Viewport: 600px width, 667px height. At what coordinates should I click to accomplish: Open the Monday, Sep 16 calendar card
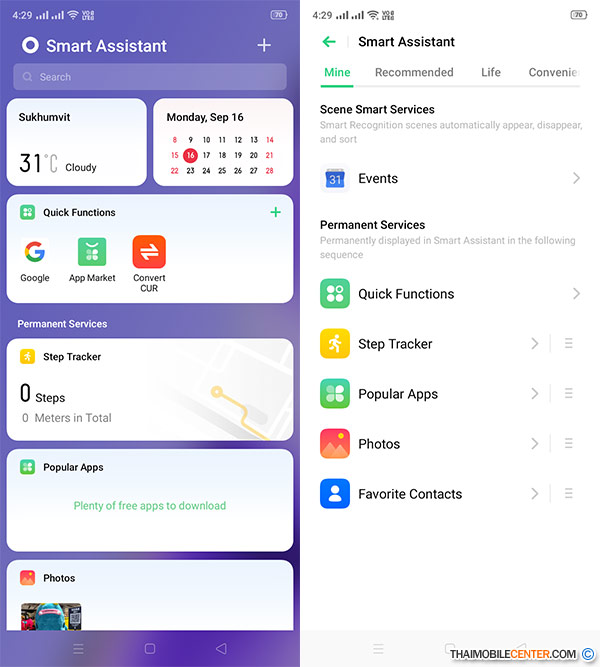click(x=223, y=142)
